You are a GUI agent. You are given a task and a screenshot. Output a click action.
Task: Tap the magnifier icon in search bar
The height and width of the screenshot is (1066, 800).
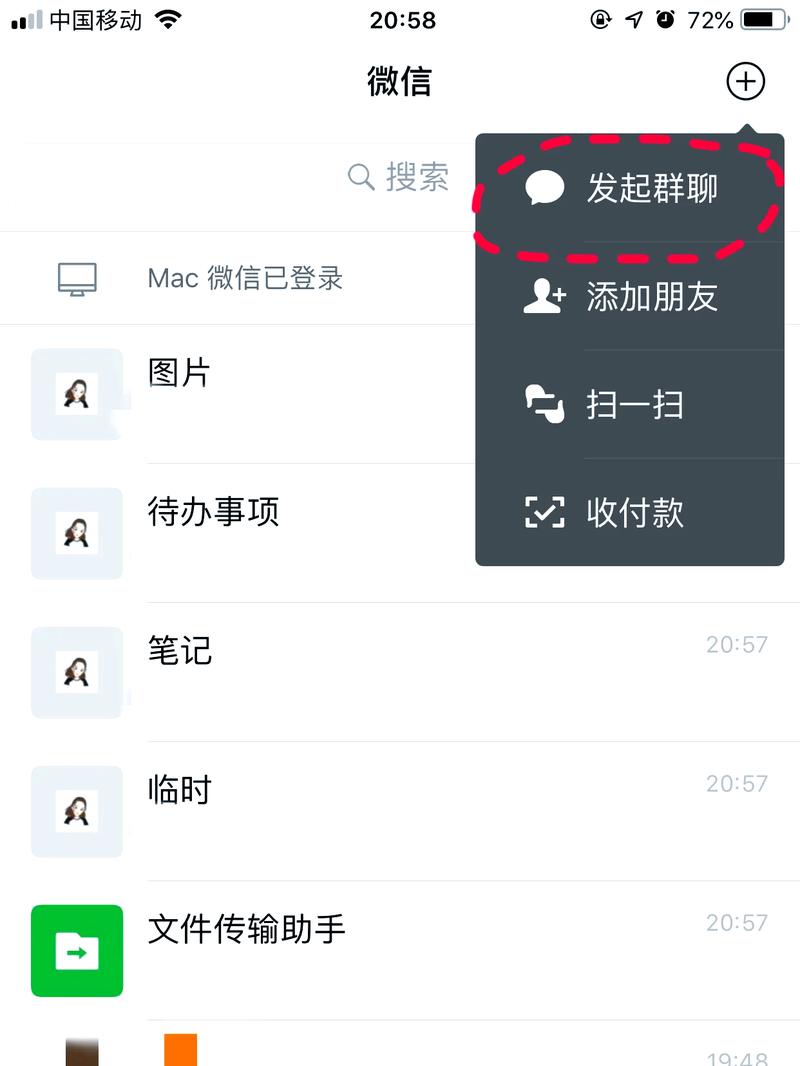pyautogui.click(x=361, y=177)
